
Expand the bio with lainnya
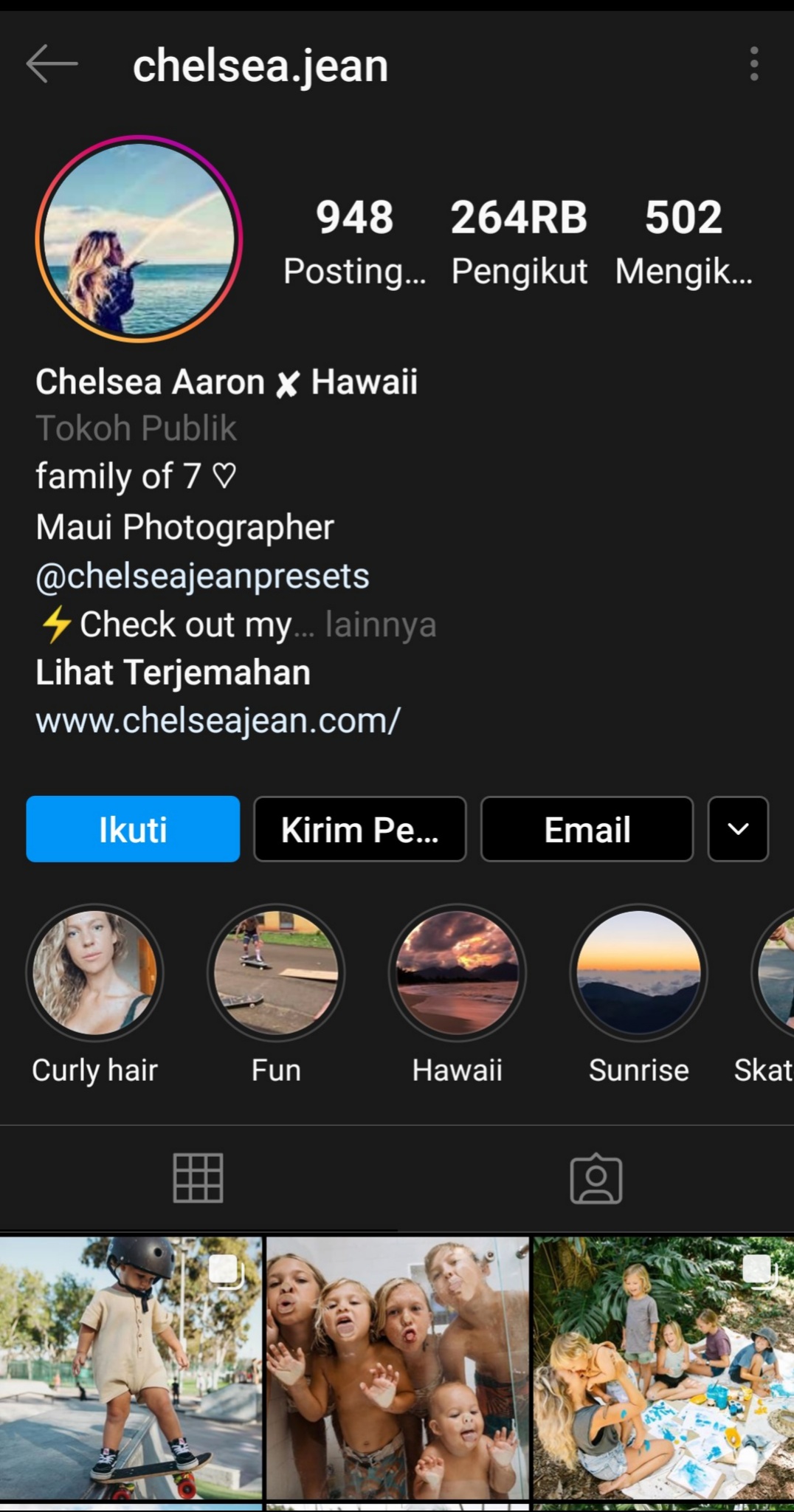point(381,625)
